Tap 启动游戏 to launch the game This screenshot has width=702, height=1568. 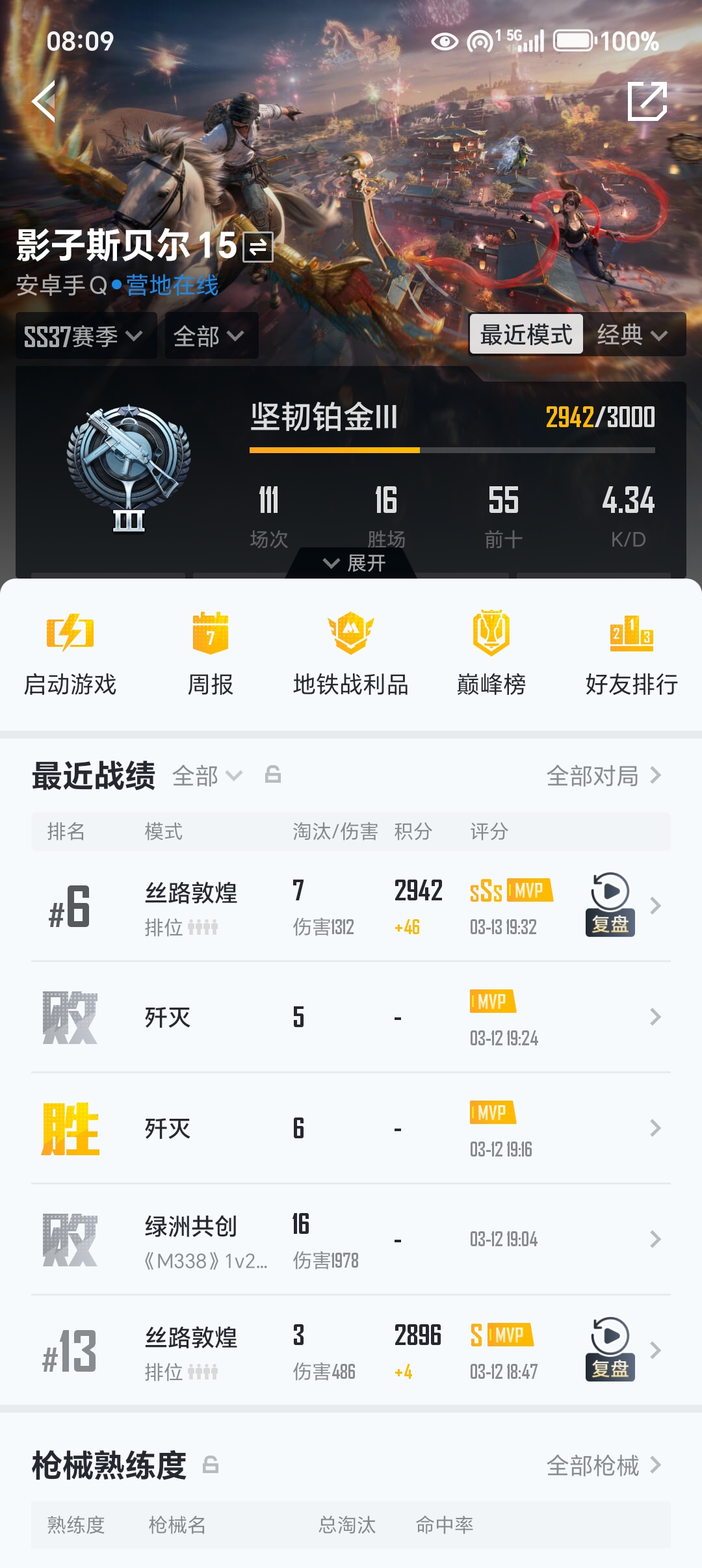[70, 653]
